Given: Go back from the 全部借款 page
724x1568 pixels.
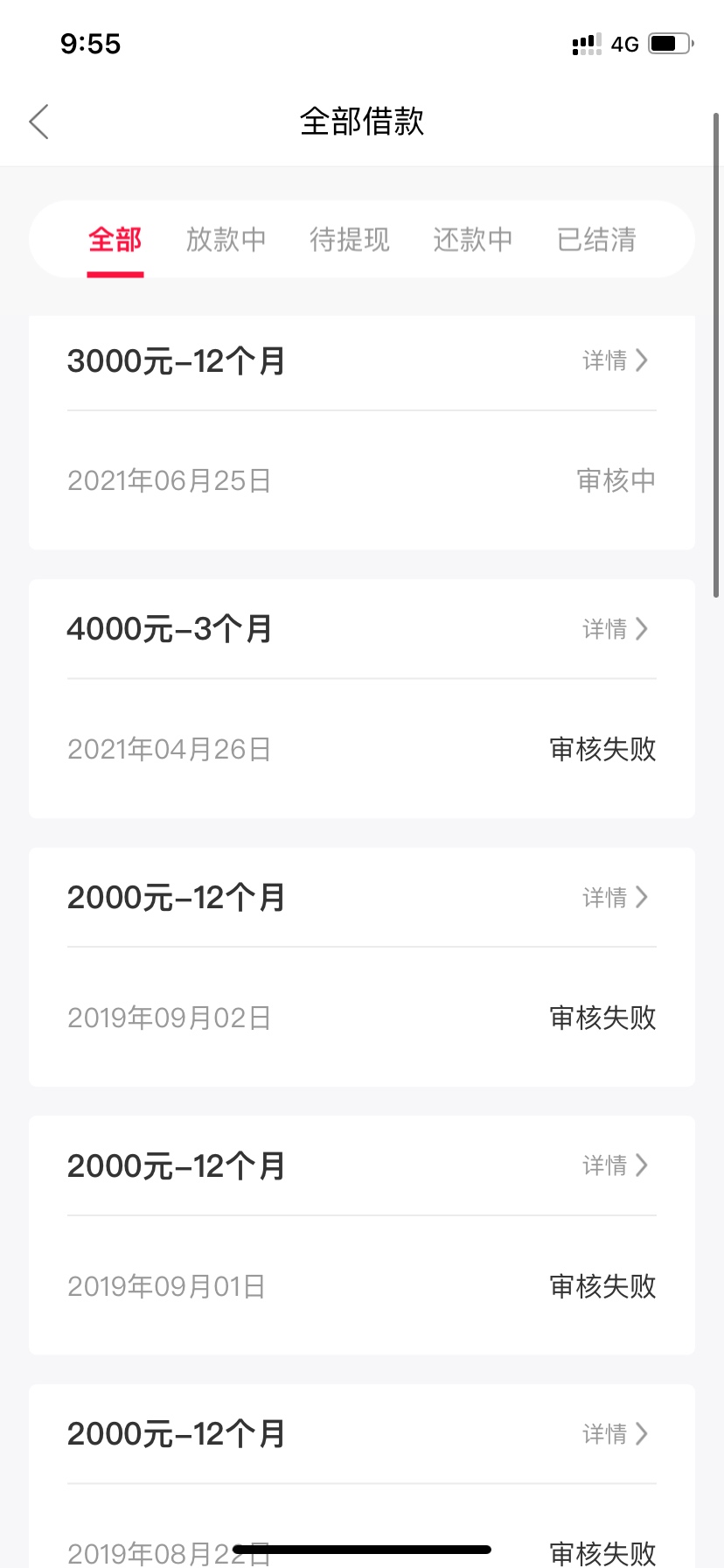Looking at the screenshot, I should tap(39, 122).
